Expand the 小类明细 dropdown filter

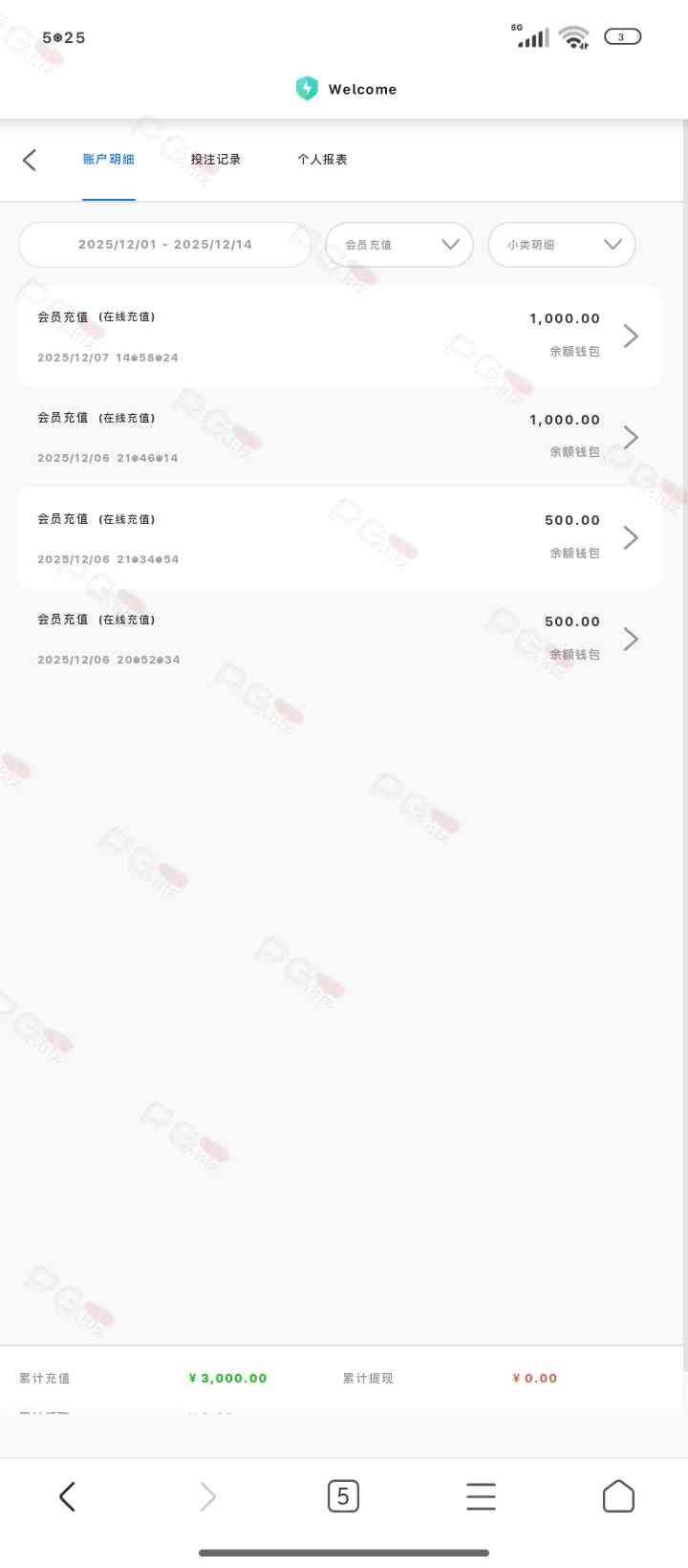[x=562, y=245]
